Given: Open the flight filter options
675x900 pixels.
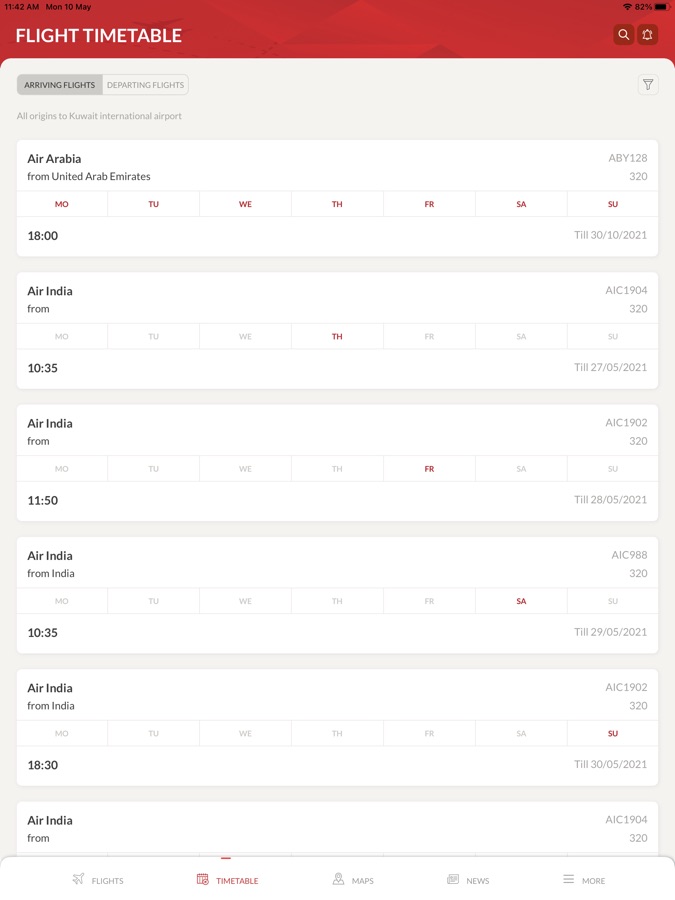Looking at the screenshot, I should 648,85.
